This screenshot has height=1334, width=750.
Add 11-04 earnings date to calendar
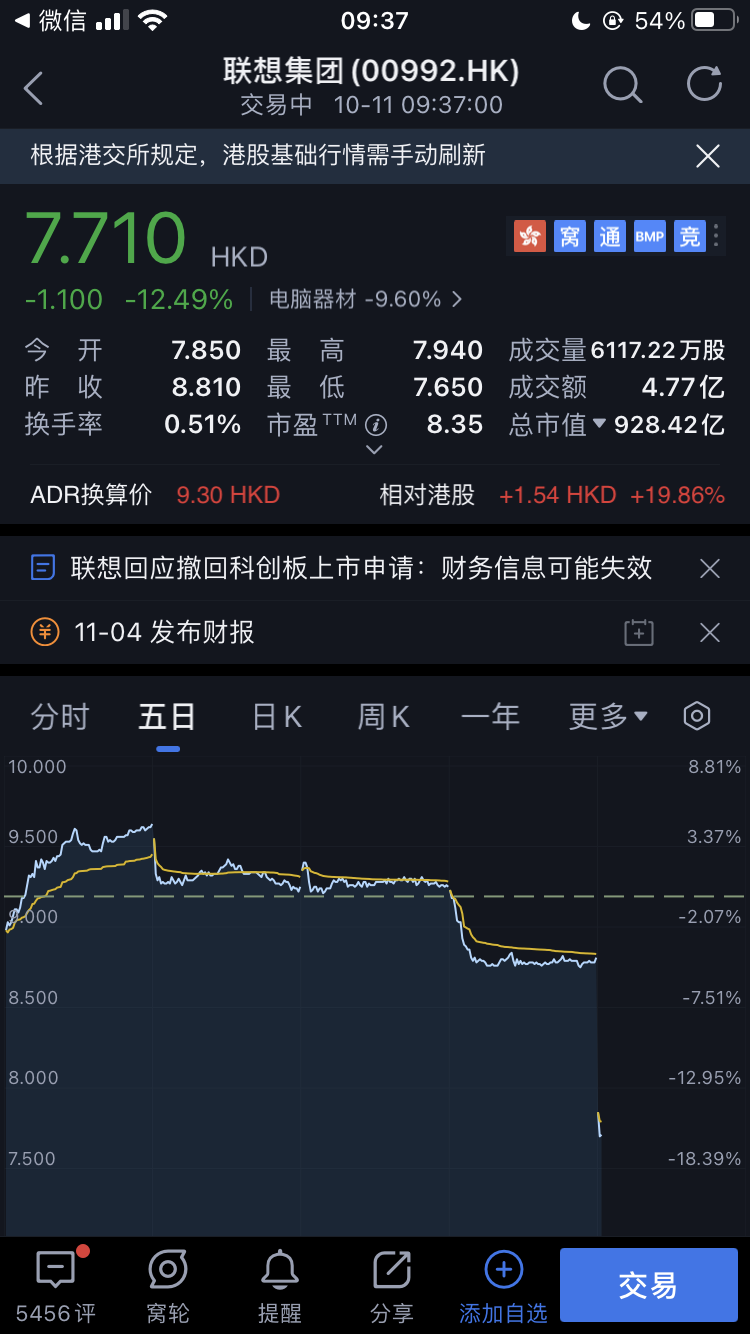pos(638,632)
